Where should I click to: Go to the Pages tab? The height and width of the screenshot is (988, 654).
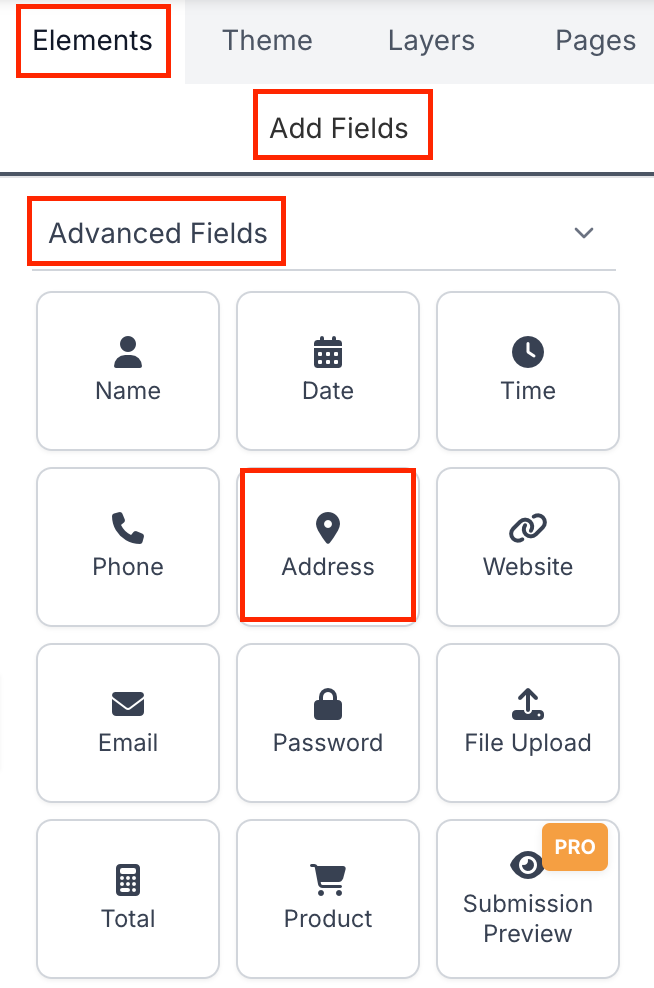click(595, 41)
